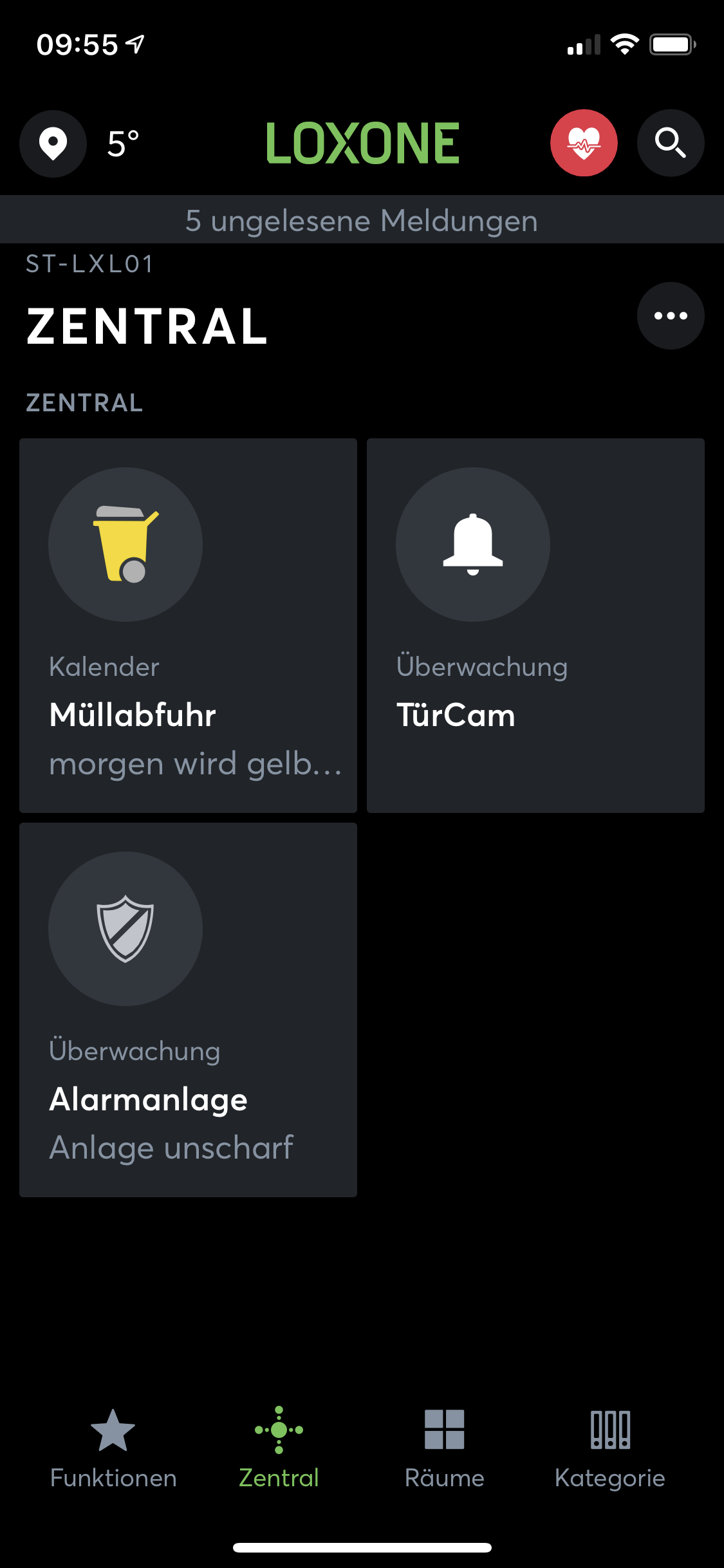Screen dimensions: 724x1568
Task: View the 5 ungelesene Meldungen banner
Action: [362, 220]
